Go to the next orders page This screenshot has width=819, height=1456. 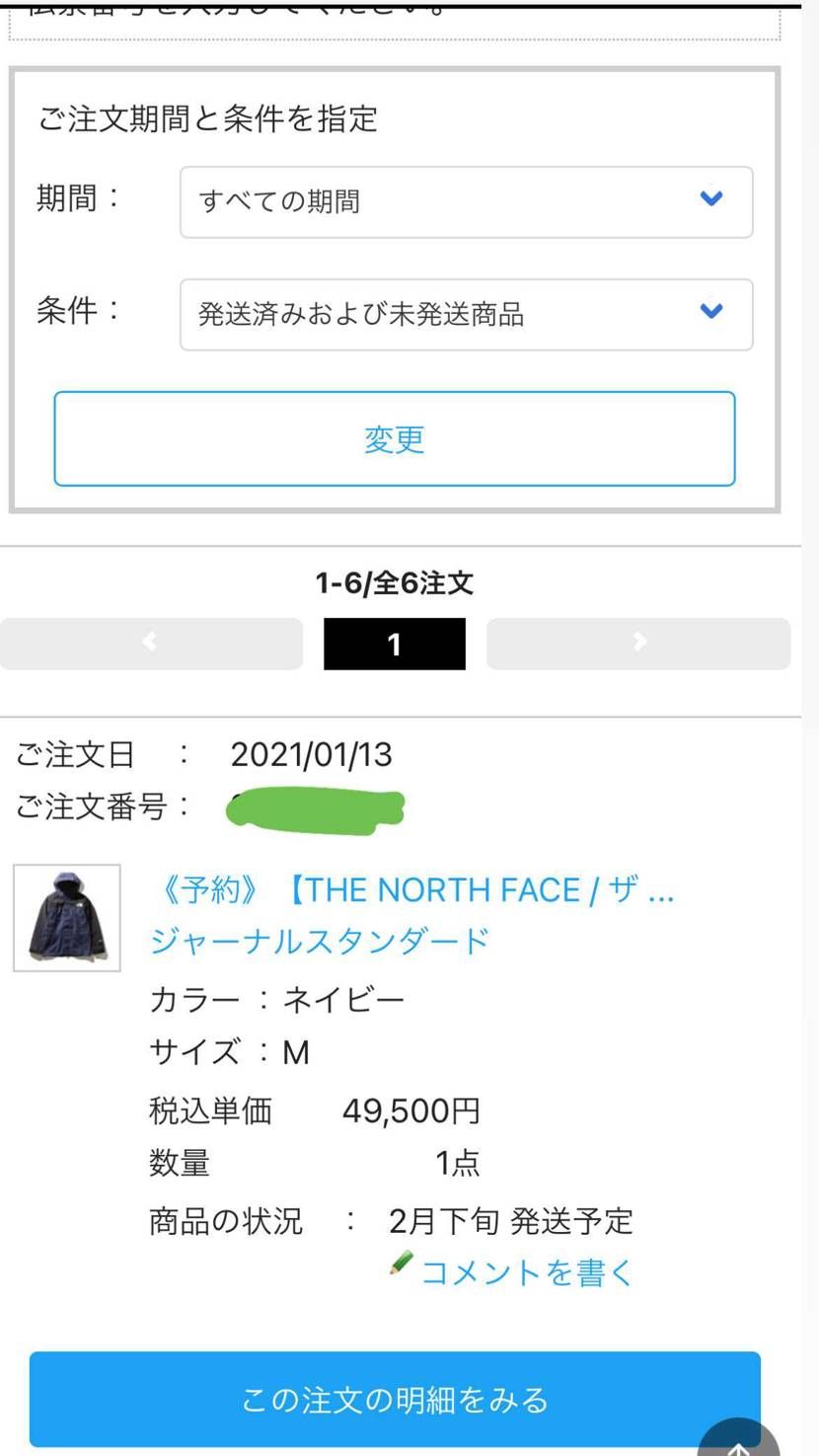click(x=638, y=644)
